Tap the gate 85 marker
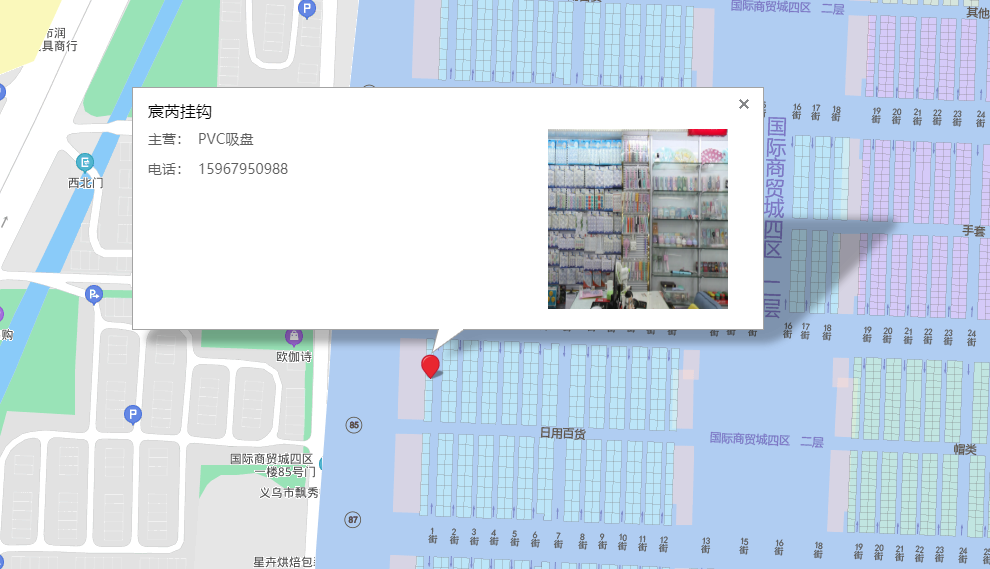Image resolution: width=990 pixels, height=569 pixels. tap(353, 426)
